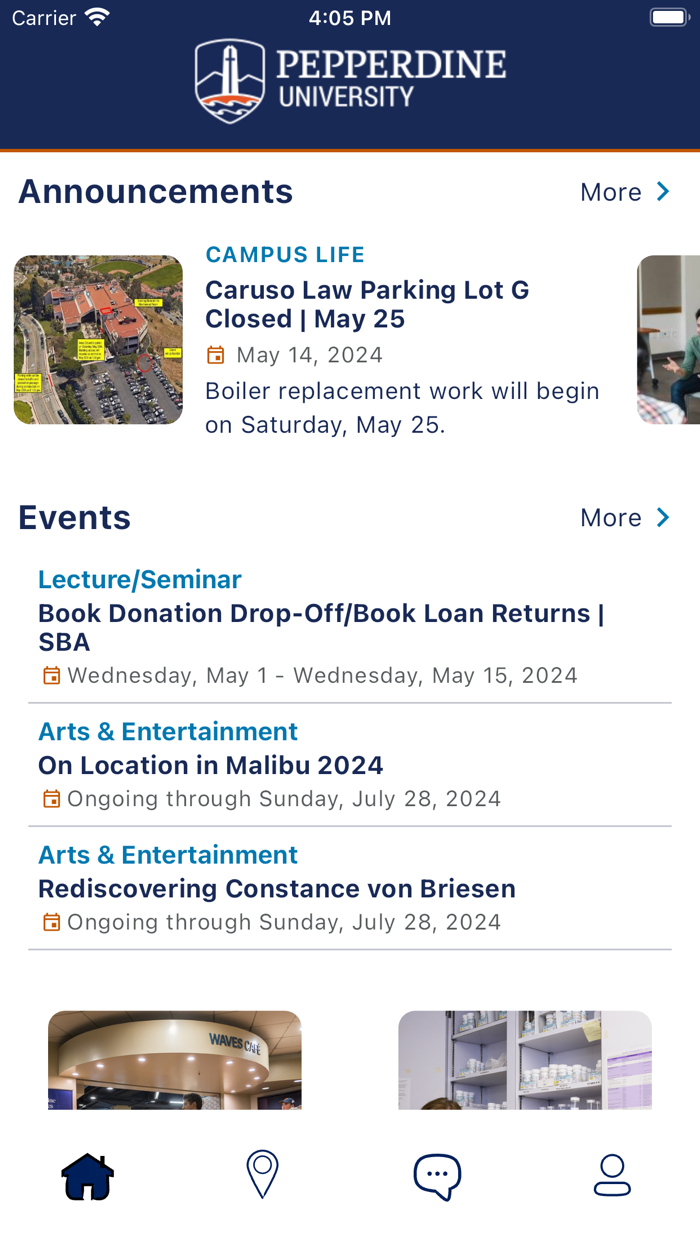Open Book Donation Drop-Off event
The image size is (700, 1244).
[x=320, y=627]
